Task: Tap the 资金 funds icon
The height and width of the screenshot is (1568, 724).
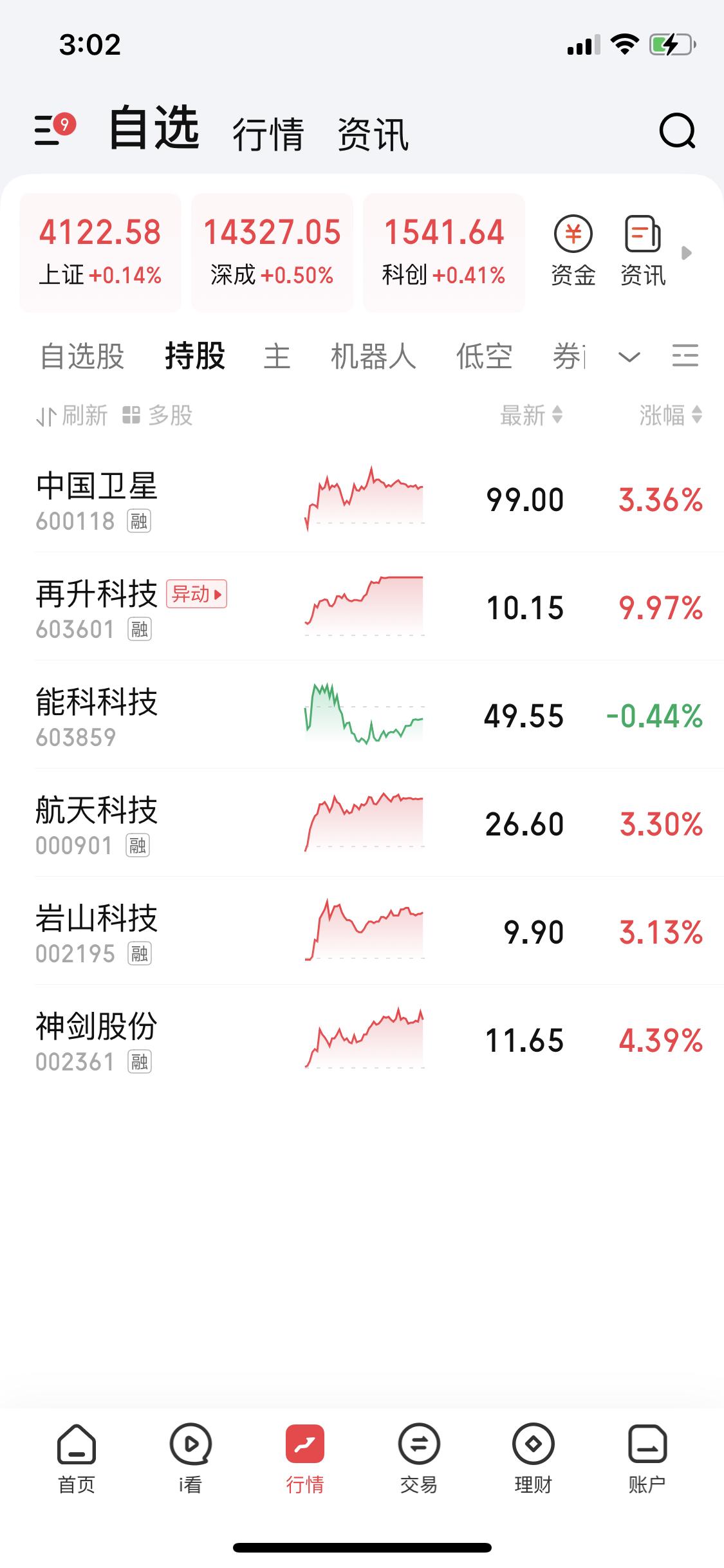Action: click(x=573, y=251)
